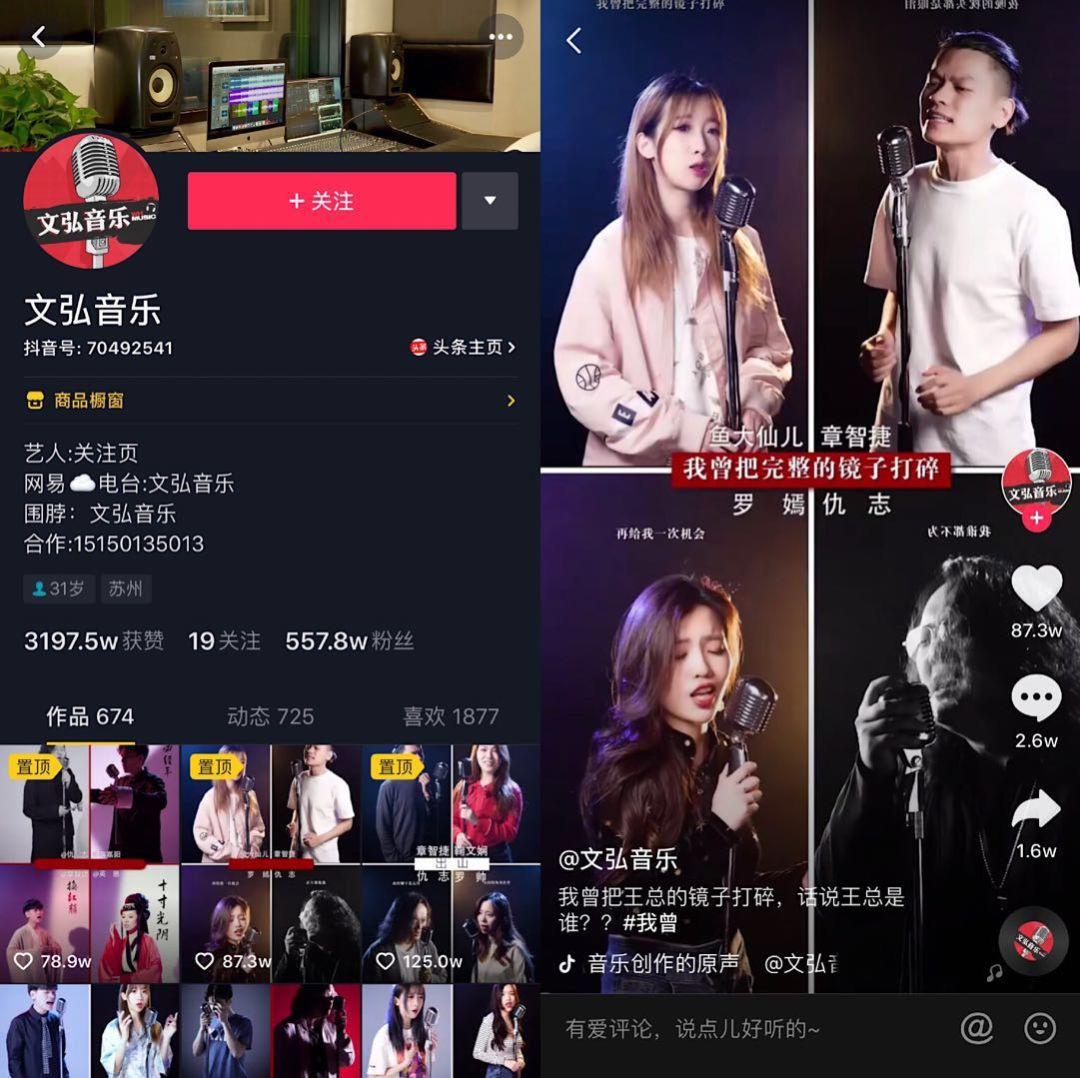Tap the plus under the video's avatar
The image size is (1080, 1078).
[1036, 518]
